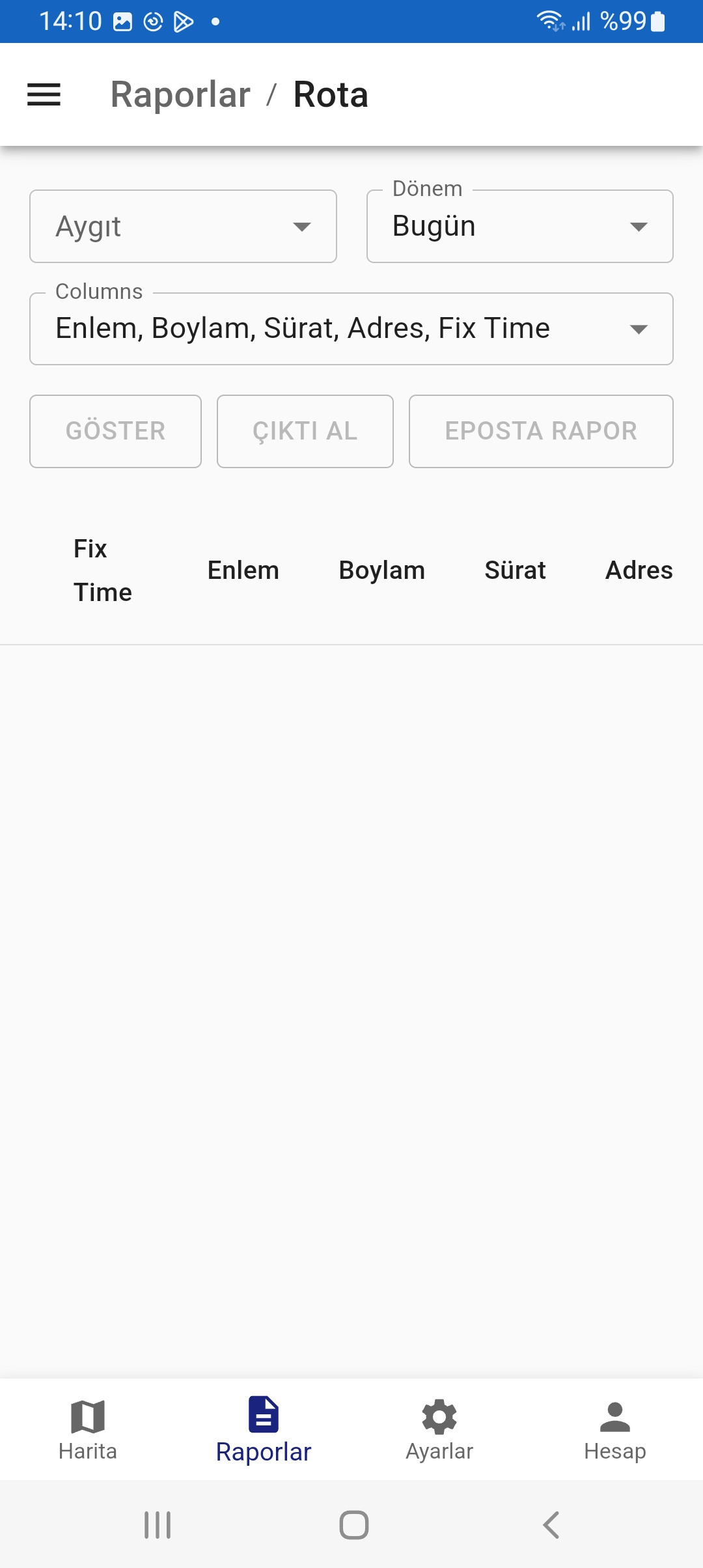Viewport: 703px width, 1568px height.
Task: Tap the GÖSTER button
Action: coord(116,431)
